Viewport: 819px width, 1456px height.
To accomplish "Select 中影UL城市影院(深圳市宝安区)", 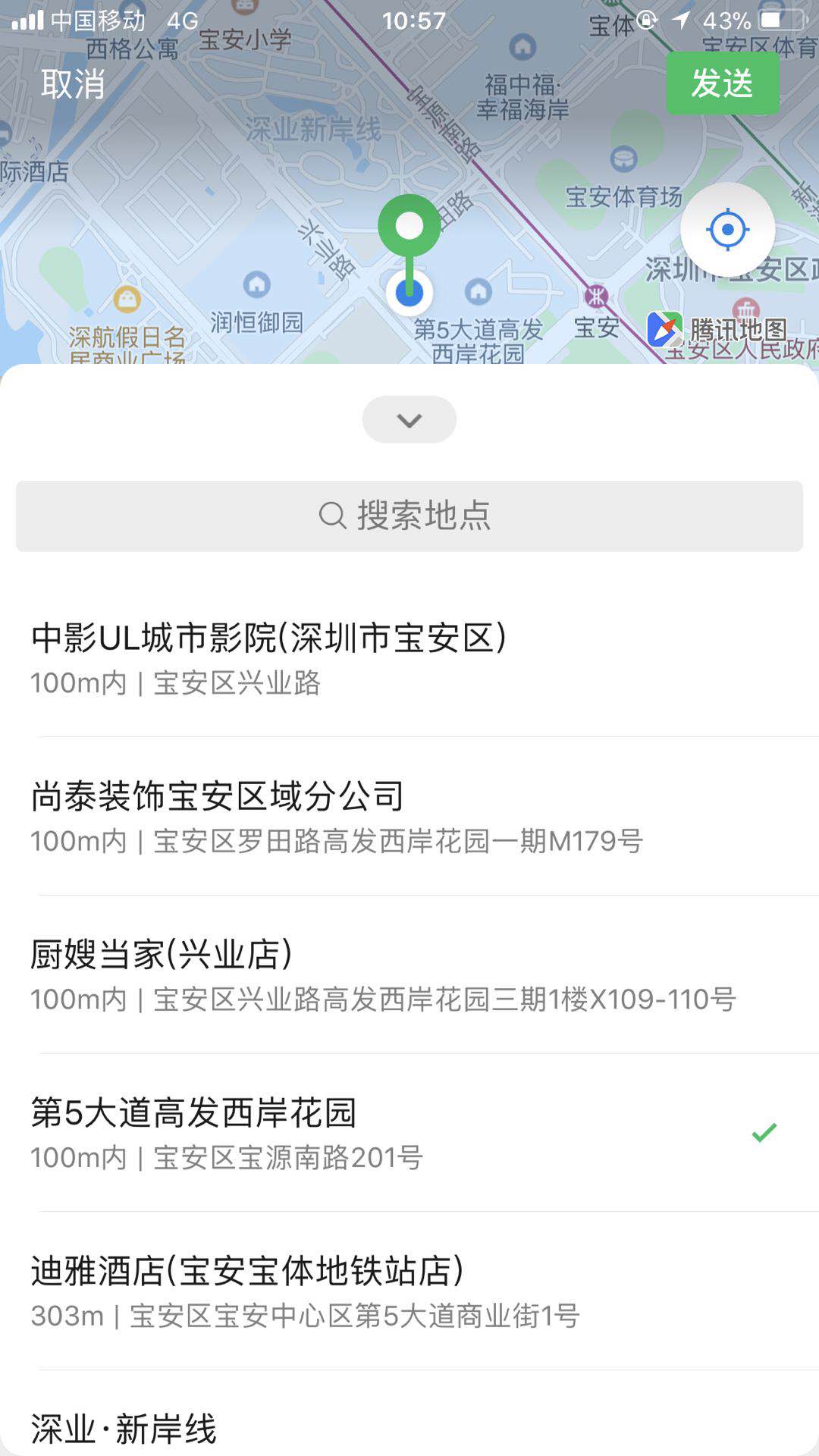I will tap(409, 658).
